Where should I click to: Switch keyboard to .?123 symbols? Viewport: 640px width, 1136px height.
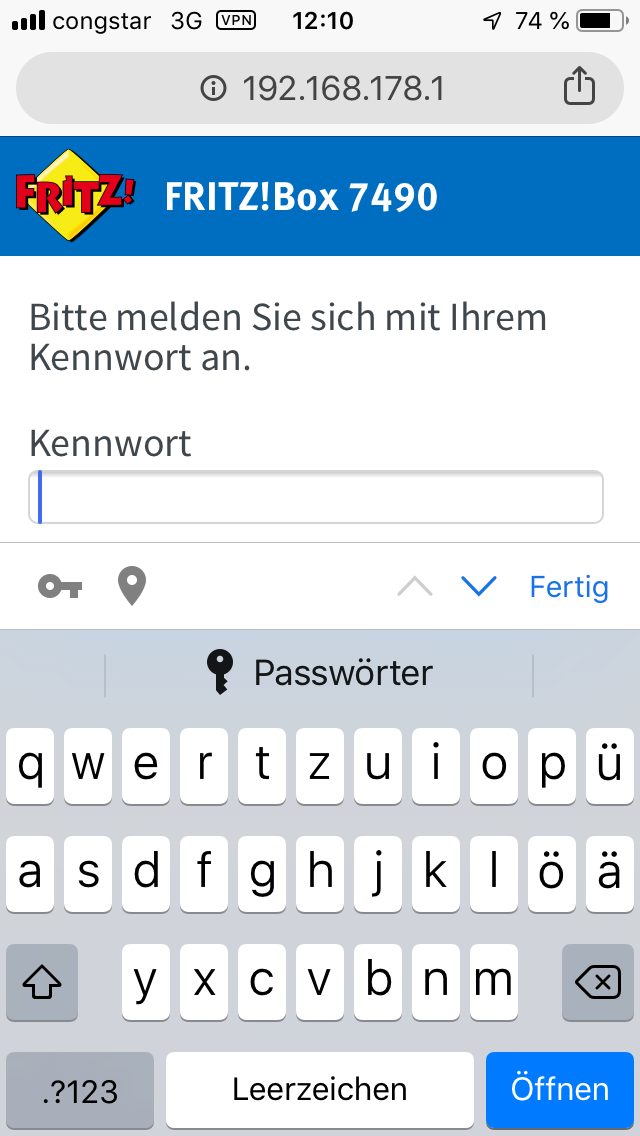pyautogui.click(x=80, y=1089)
